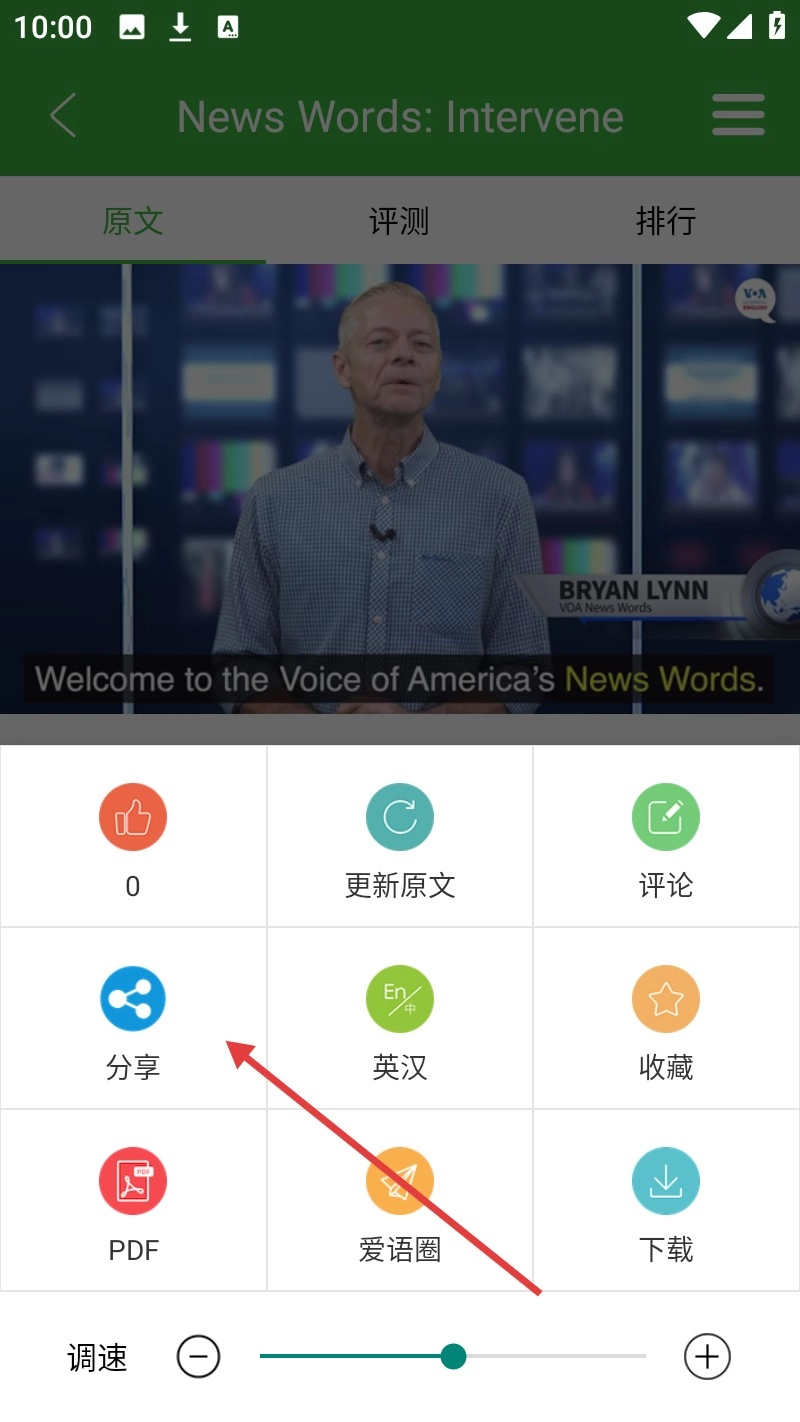Viewport: 800px width, 1422px height.
Task: Switch to the 评测 tab
Action: pos(399,221)
